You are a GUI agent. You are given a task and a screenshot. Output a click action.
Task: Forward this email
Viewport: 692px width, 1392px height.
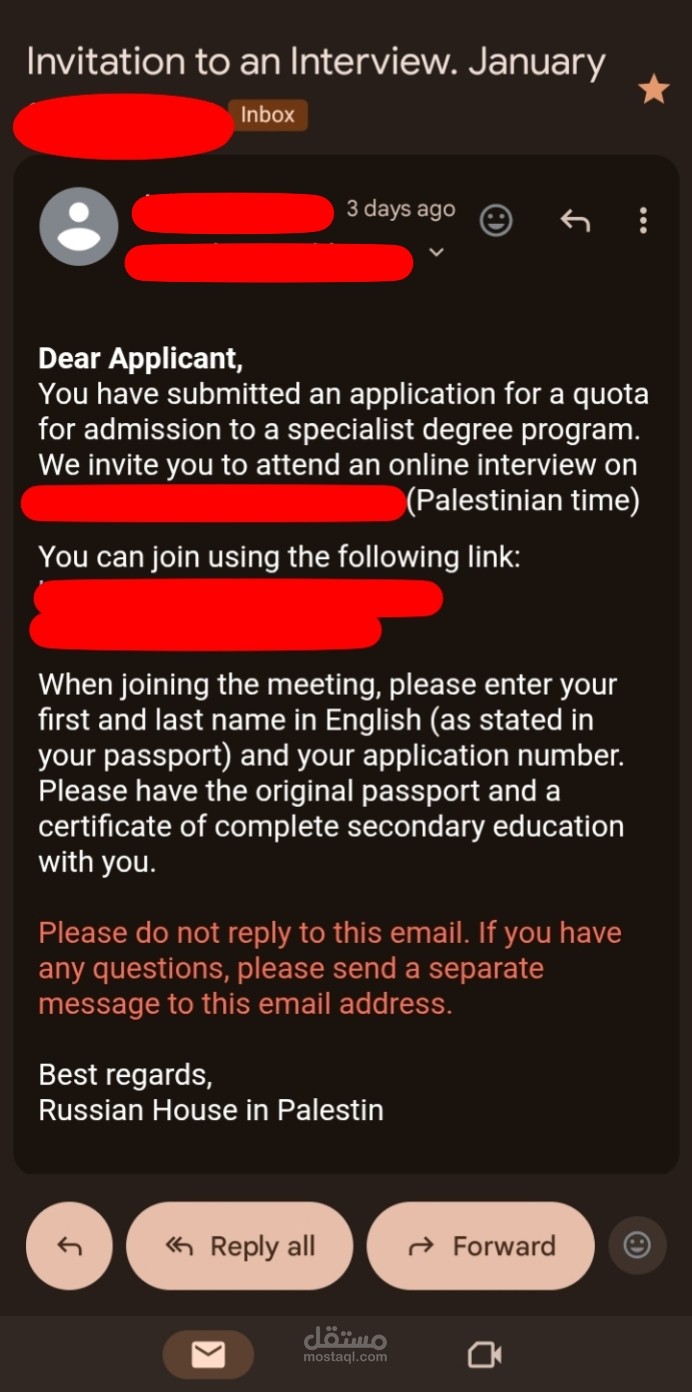(x=481, y=1246)
